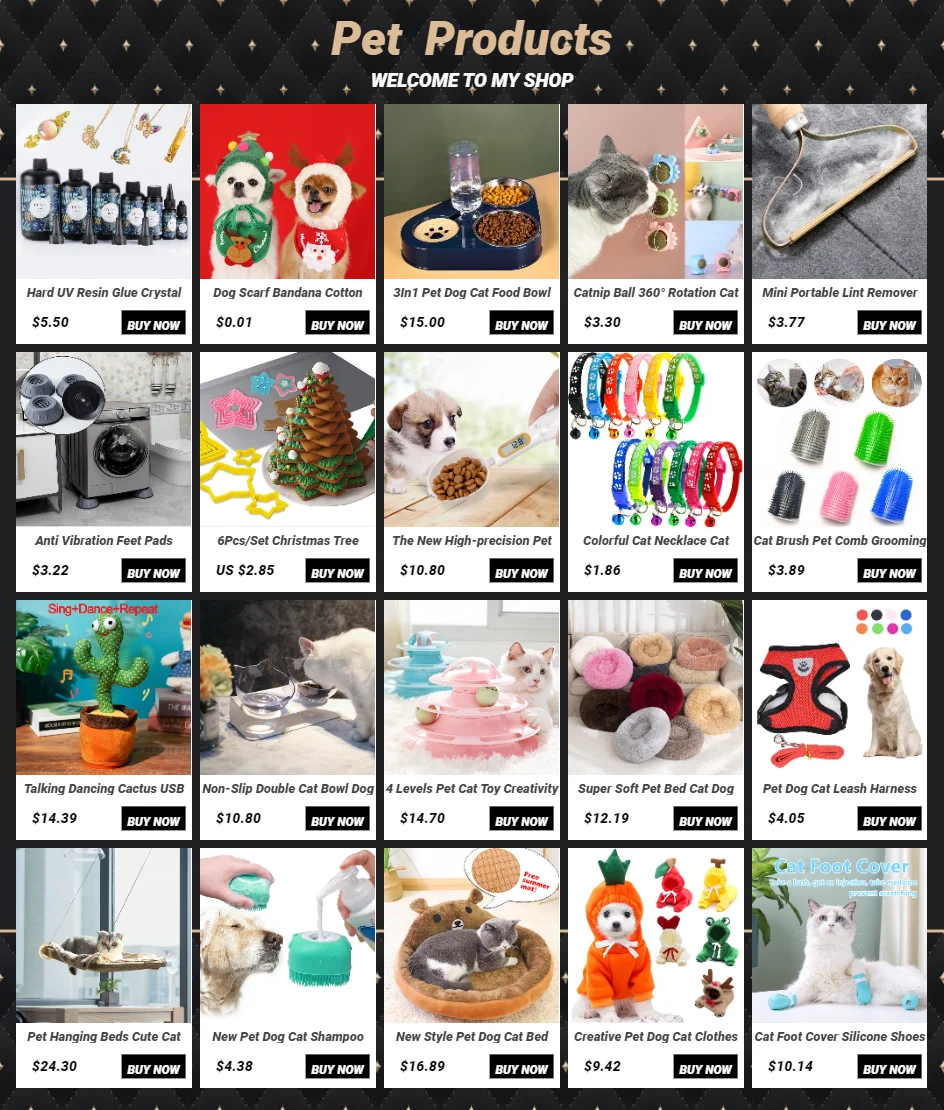Open the Dog Scarf Bandana Cotton product
944x1110 pixels.
pyautogui.click(x=287, y=224)
